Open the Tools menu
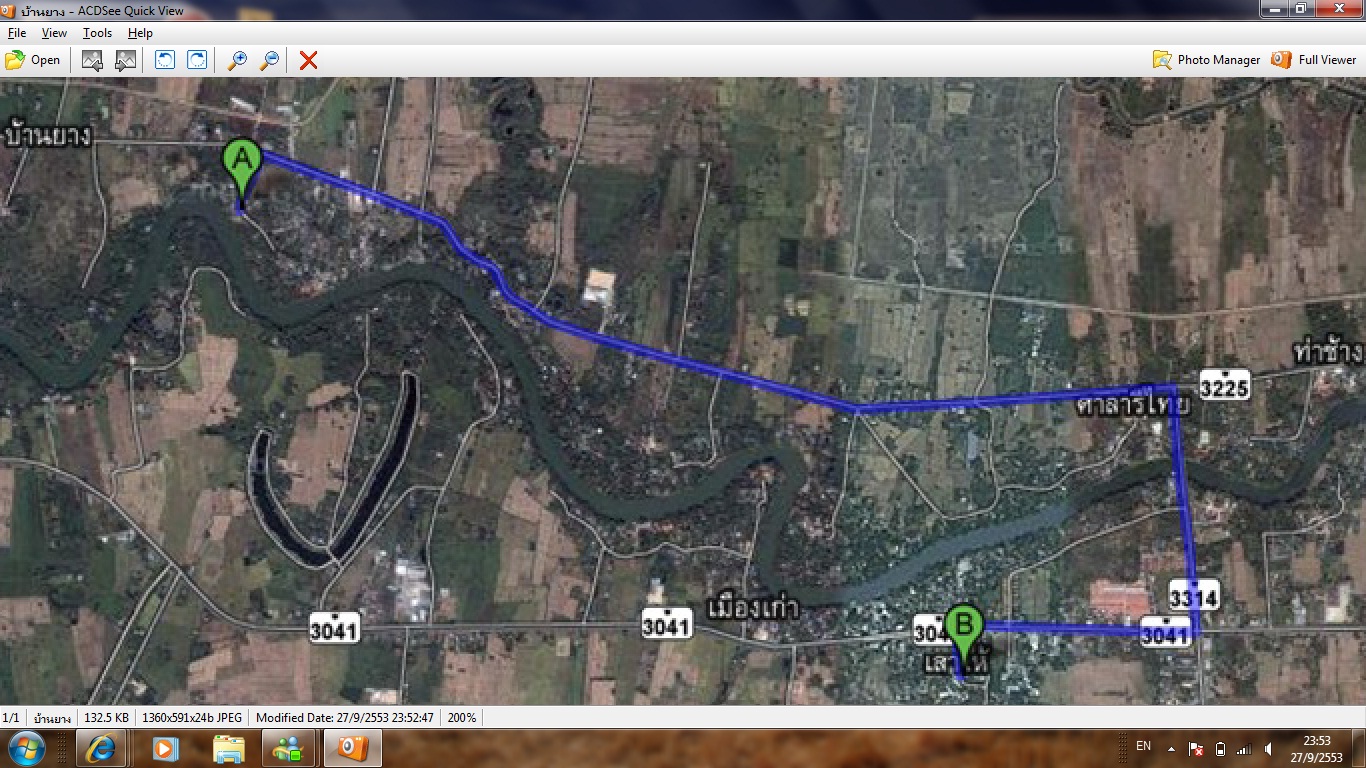This screenshot has width=1366, height=768. pos(97,33)
